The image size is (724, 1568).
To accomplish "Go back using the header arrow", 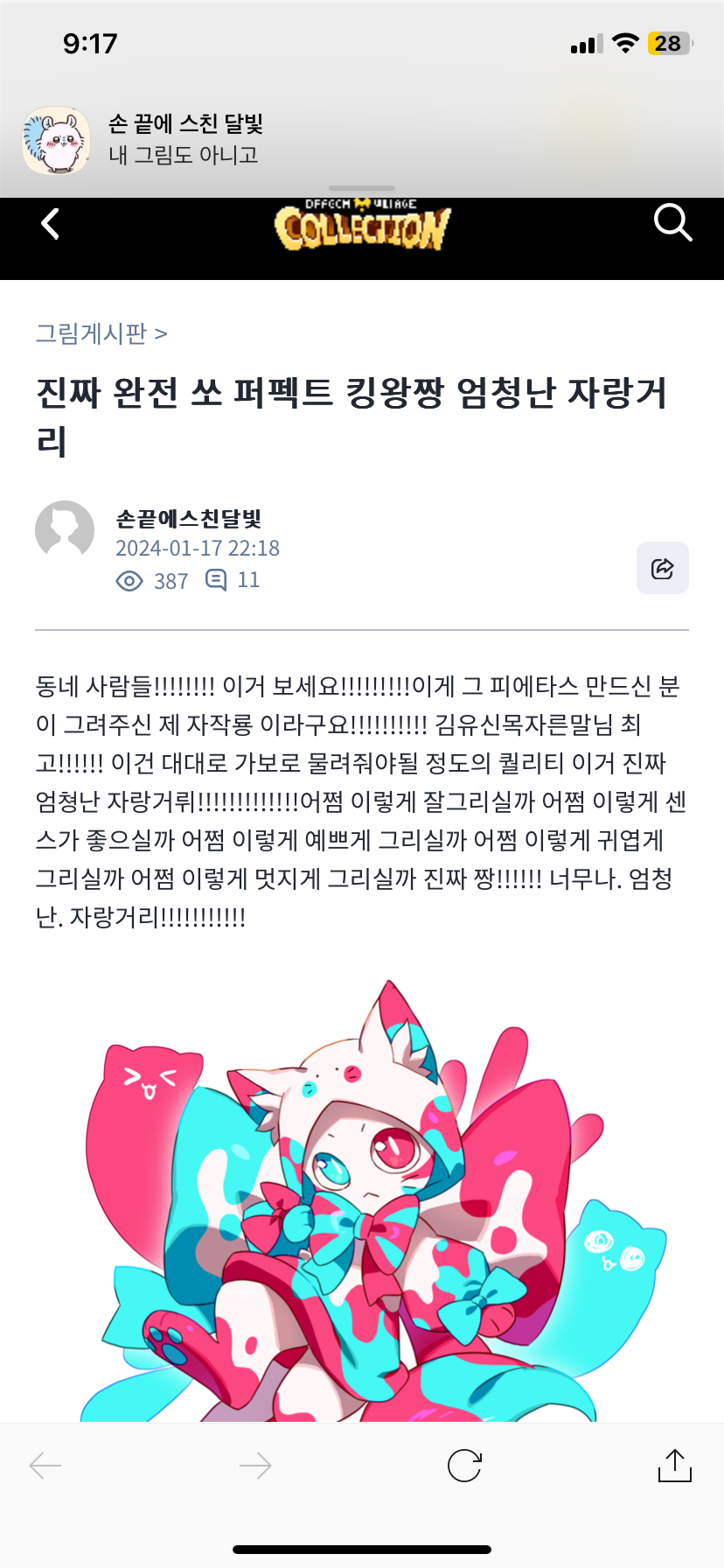I will pos(51,224).
